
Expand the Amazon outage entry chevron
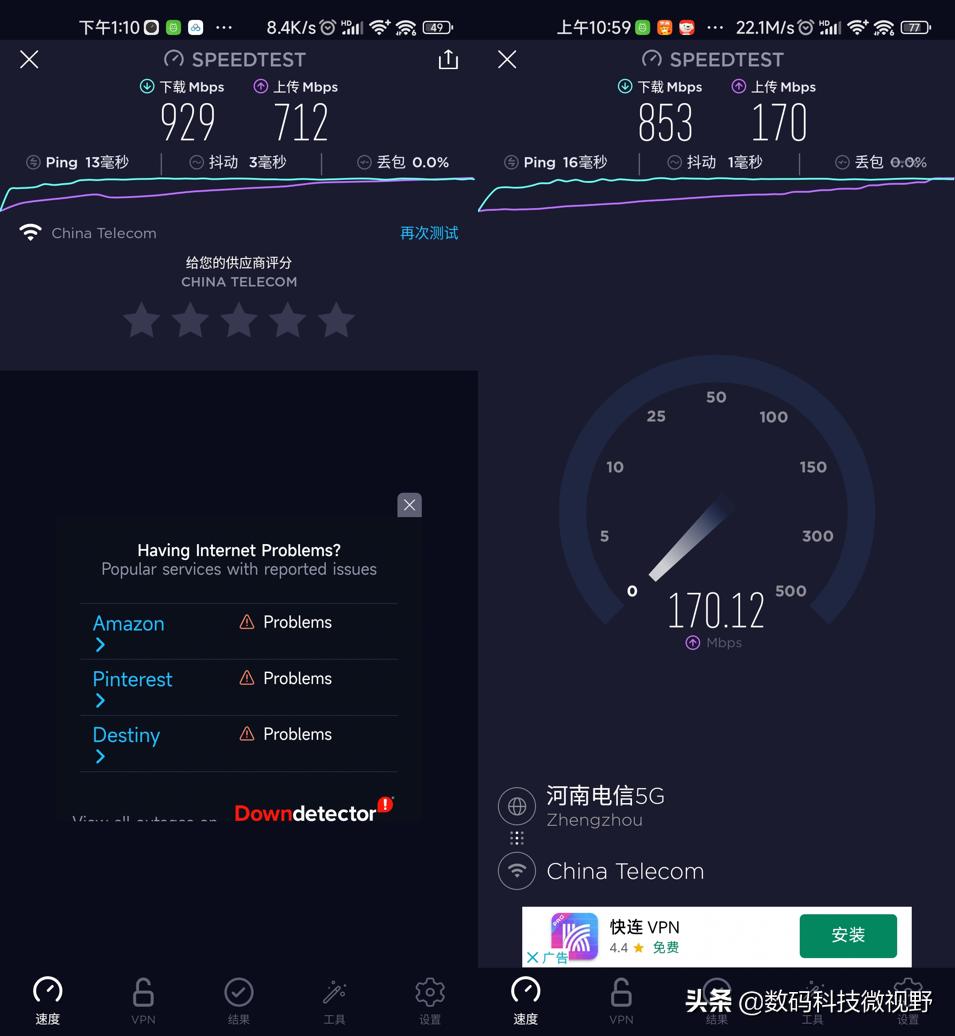pos(99,644)
